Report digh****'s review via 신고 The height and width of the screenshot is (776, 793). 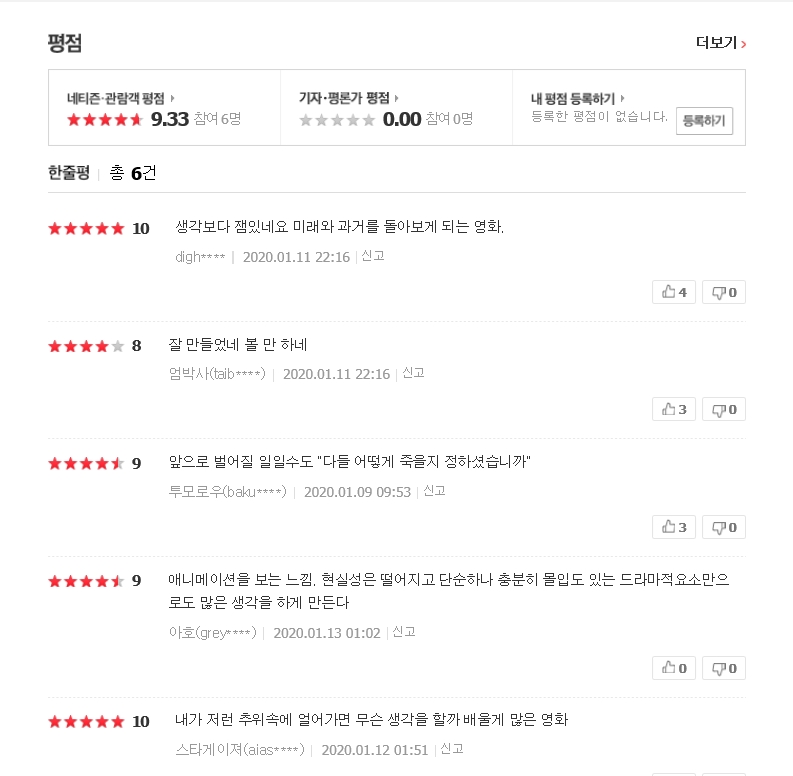tap(373, 256)
